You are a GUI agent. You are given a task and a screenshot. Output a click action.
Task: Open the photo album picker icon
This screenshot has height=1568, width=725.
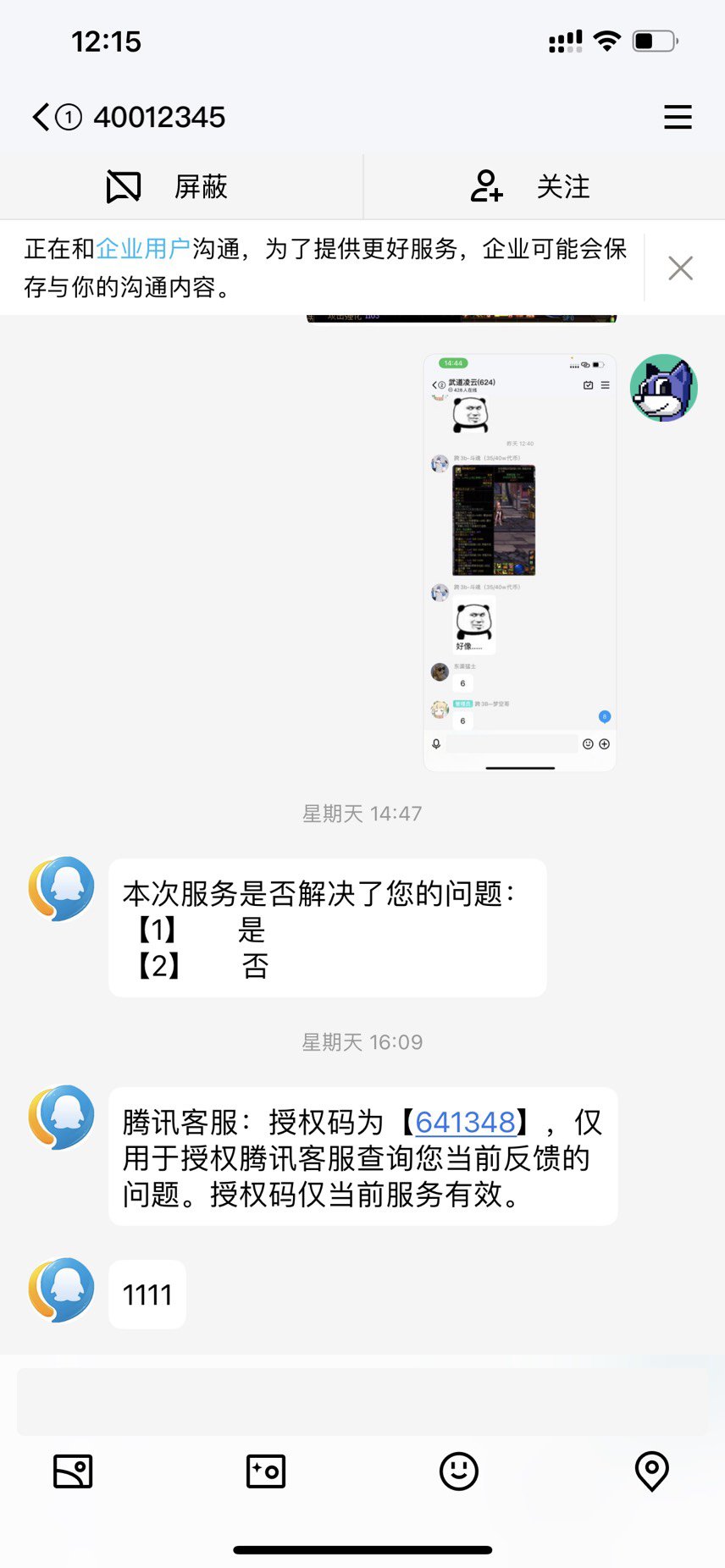coord(73,1471)
